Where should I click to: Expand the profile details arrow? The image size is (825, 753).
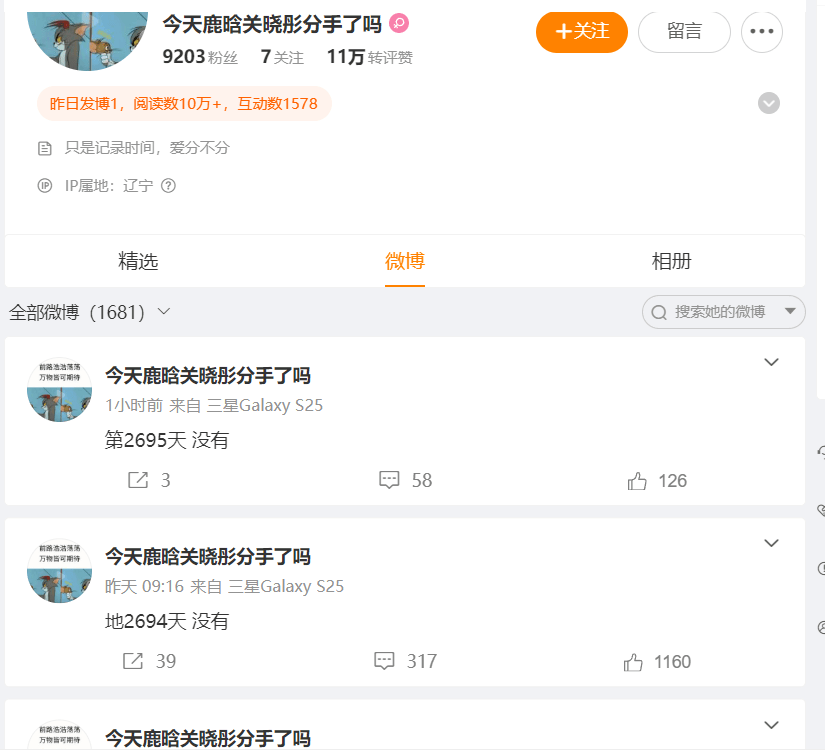point(768,103)
